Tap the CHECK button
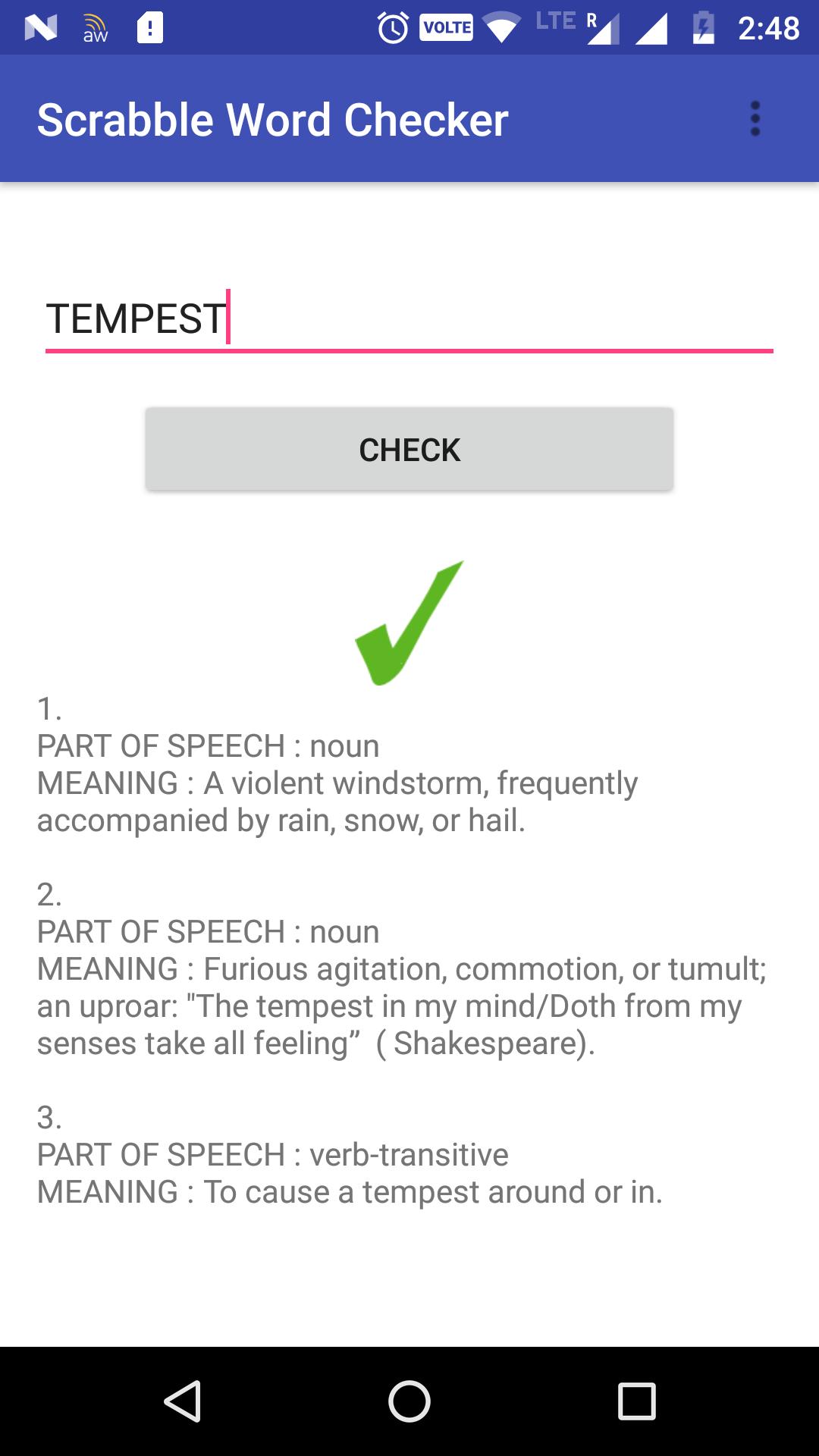Viewport: 819px width, 1456px height. 409,449
